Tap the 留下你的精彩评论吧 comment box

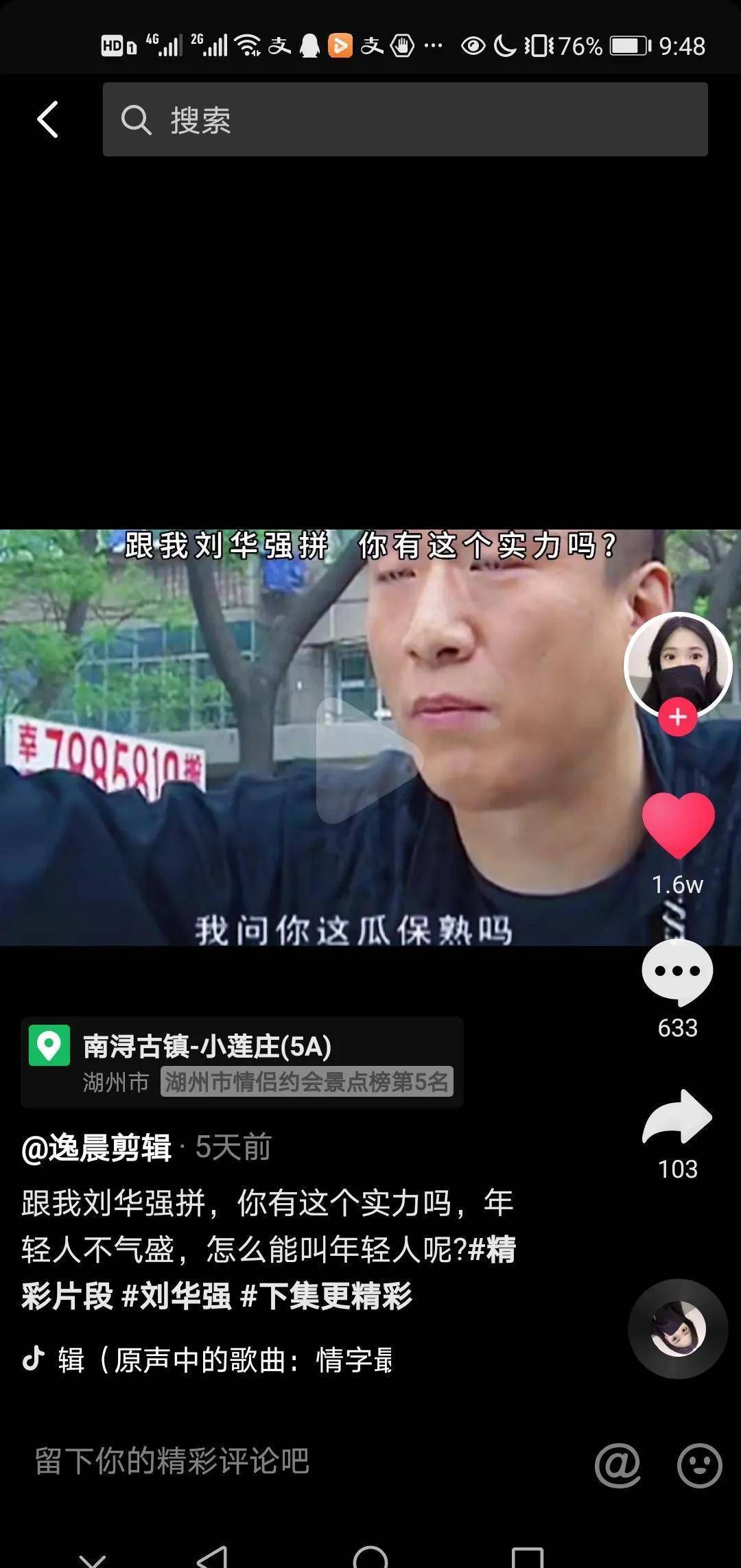172,1461
